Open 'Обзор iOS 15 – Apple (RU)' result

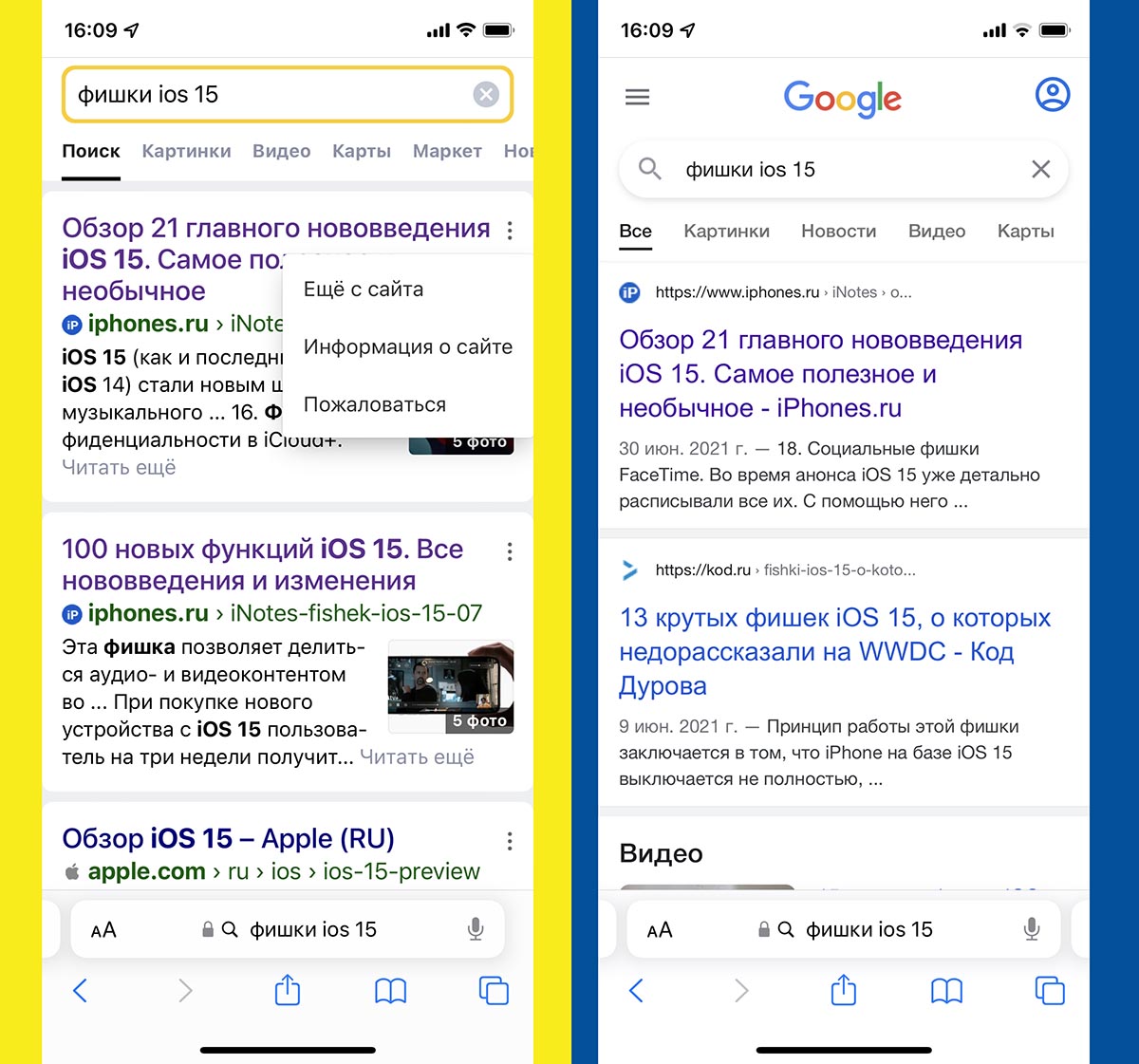click(228, 839)
